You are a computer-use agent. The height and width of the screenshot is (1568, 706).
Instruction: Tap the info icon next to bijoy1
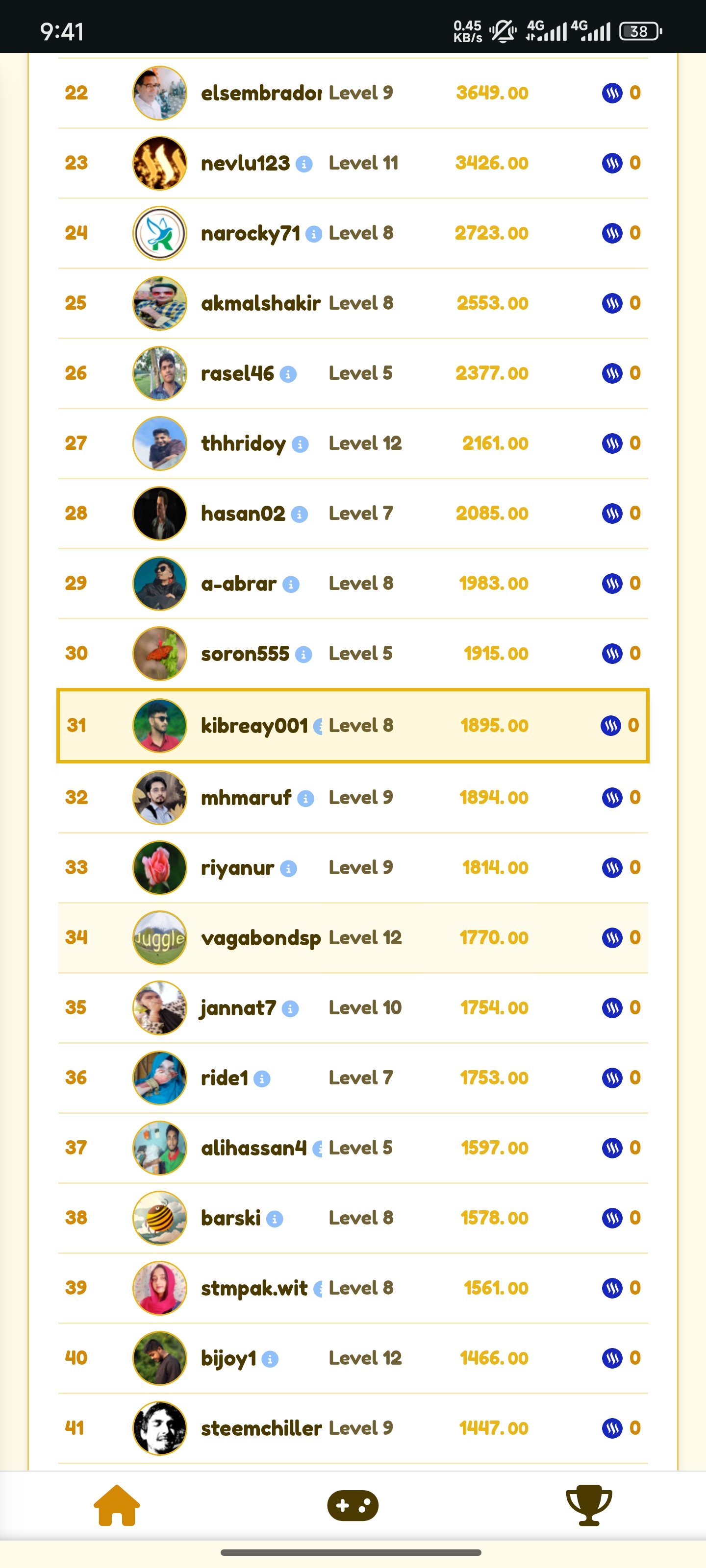click(270, 1359)
